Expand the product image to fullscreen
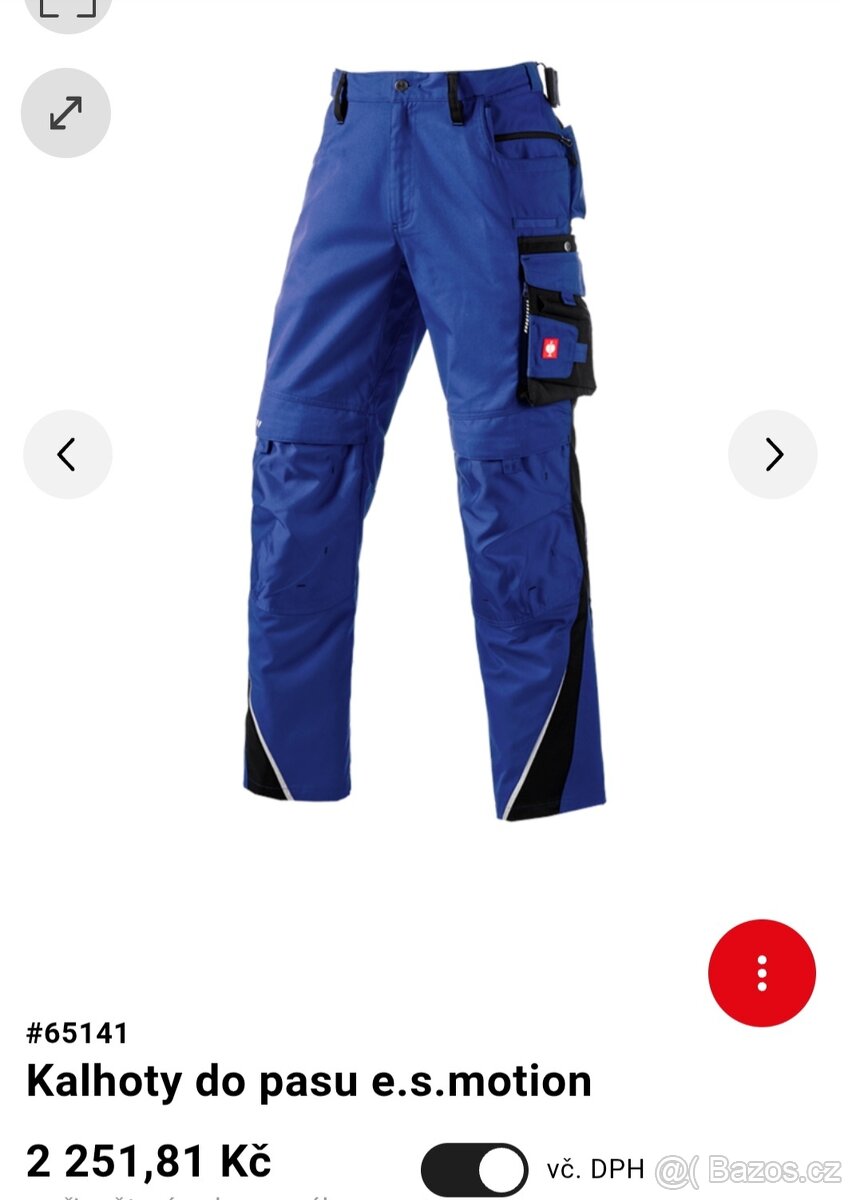Screen dimensions: 852x1200 pyautogui.click(x=66, y=113)
